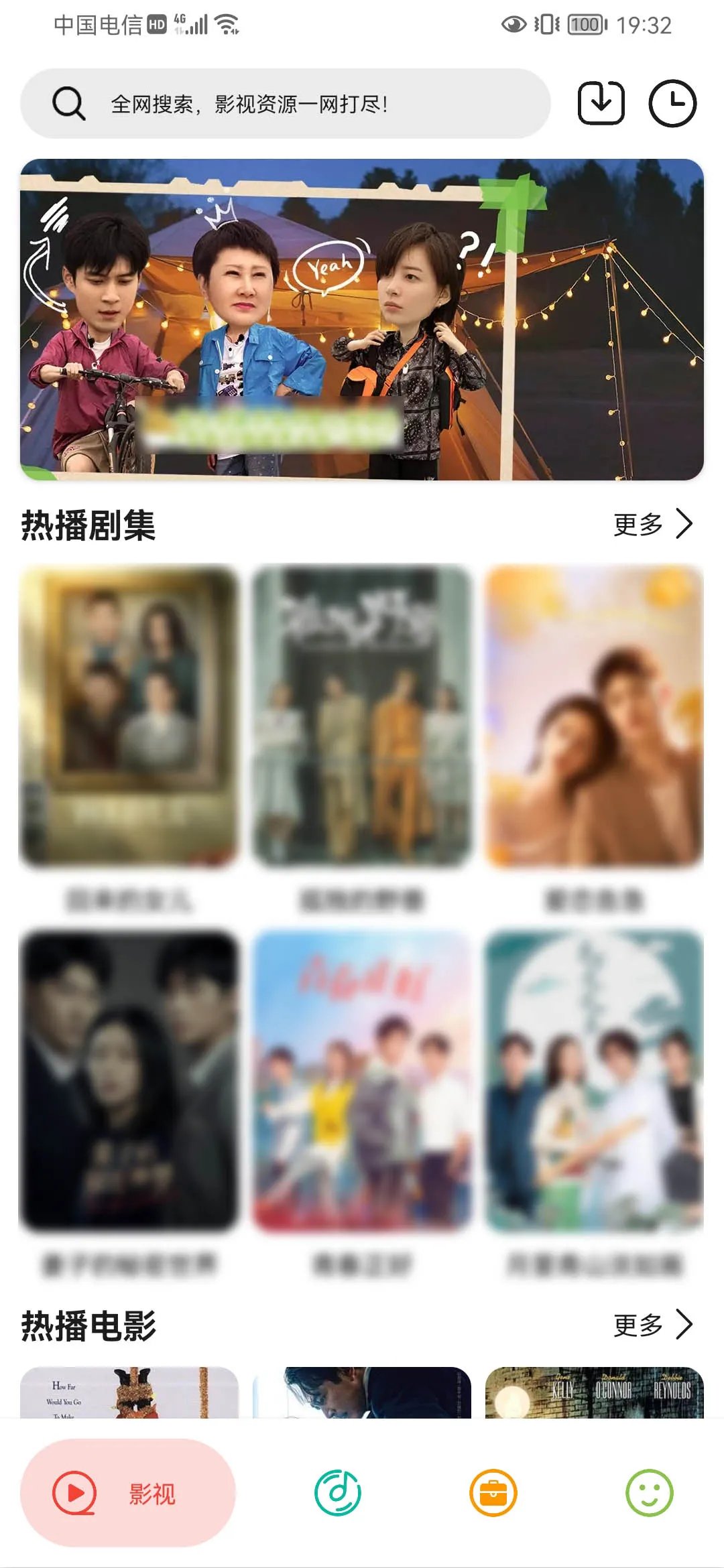Viewport: 724px width, 1568px height.
Task: Switch to the orange toolbox tab
Action: pyautogui.click(x=493, y=1493)
